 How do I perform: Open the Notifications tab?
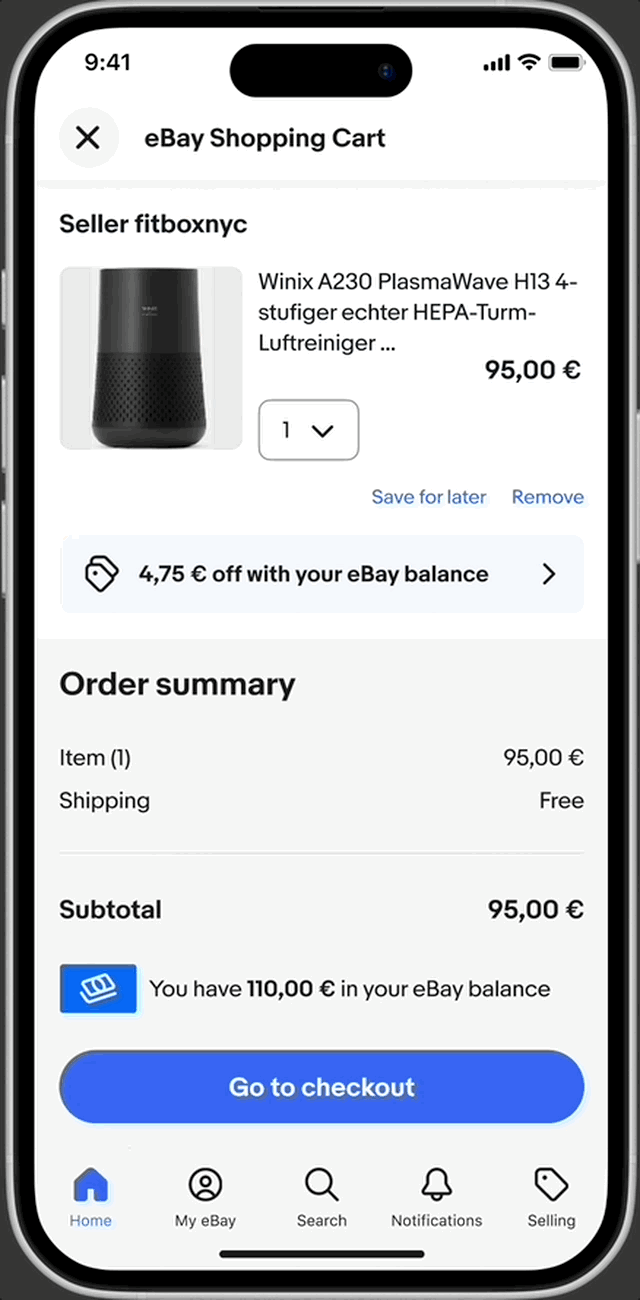point(436,1197)
